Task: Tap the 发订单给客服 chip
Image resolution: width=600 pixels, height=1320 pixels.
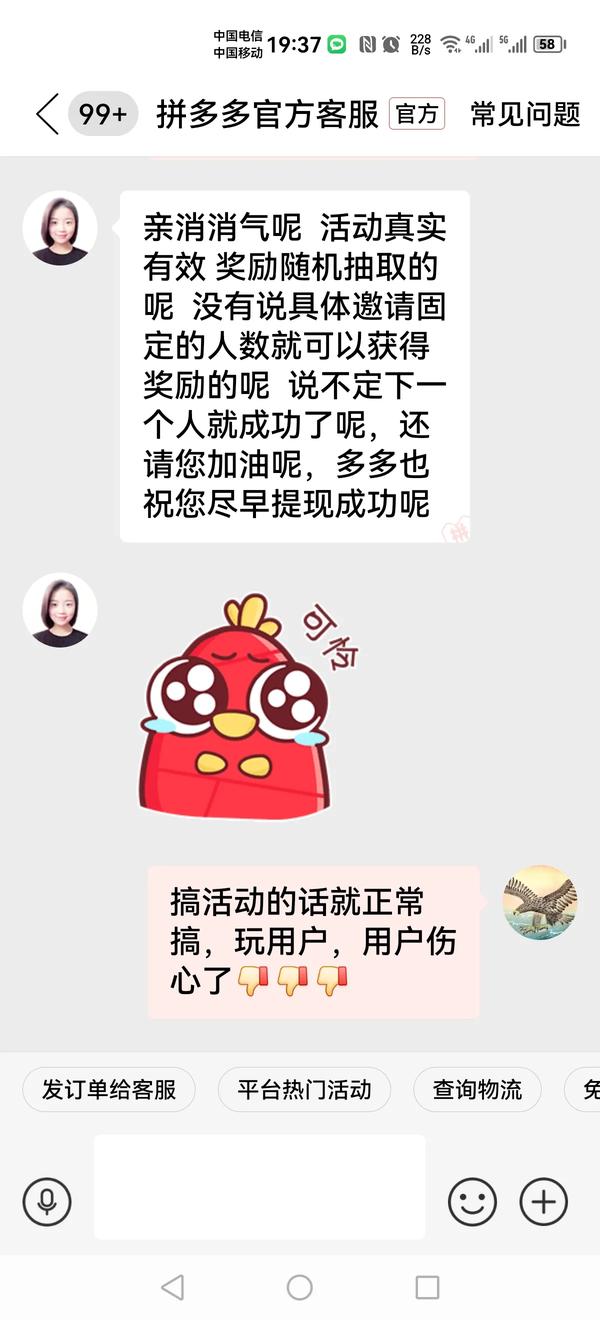Action: tap(109, 1090)
